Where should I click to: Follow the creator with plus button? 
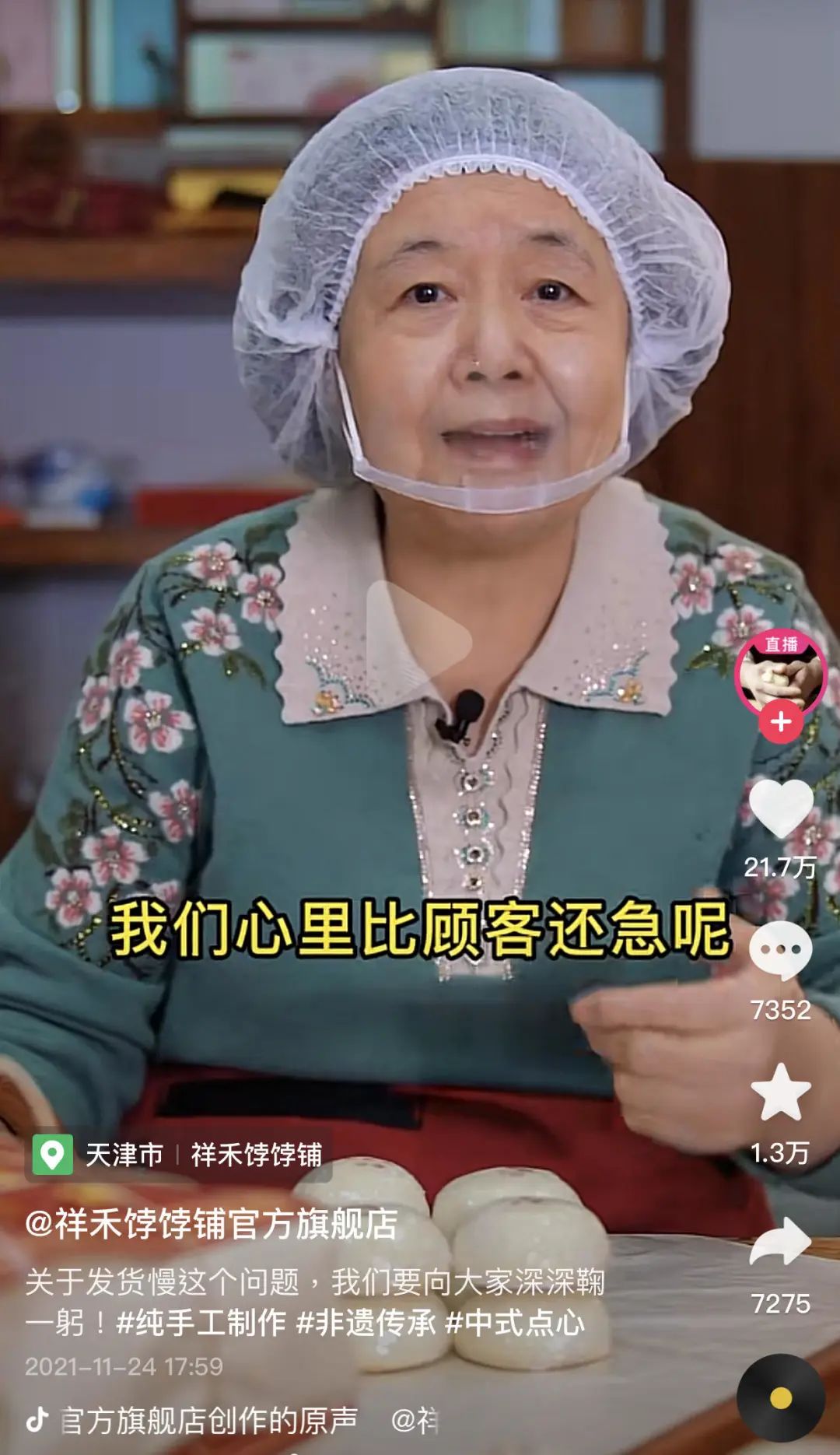coord(781,722)
